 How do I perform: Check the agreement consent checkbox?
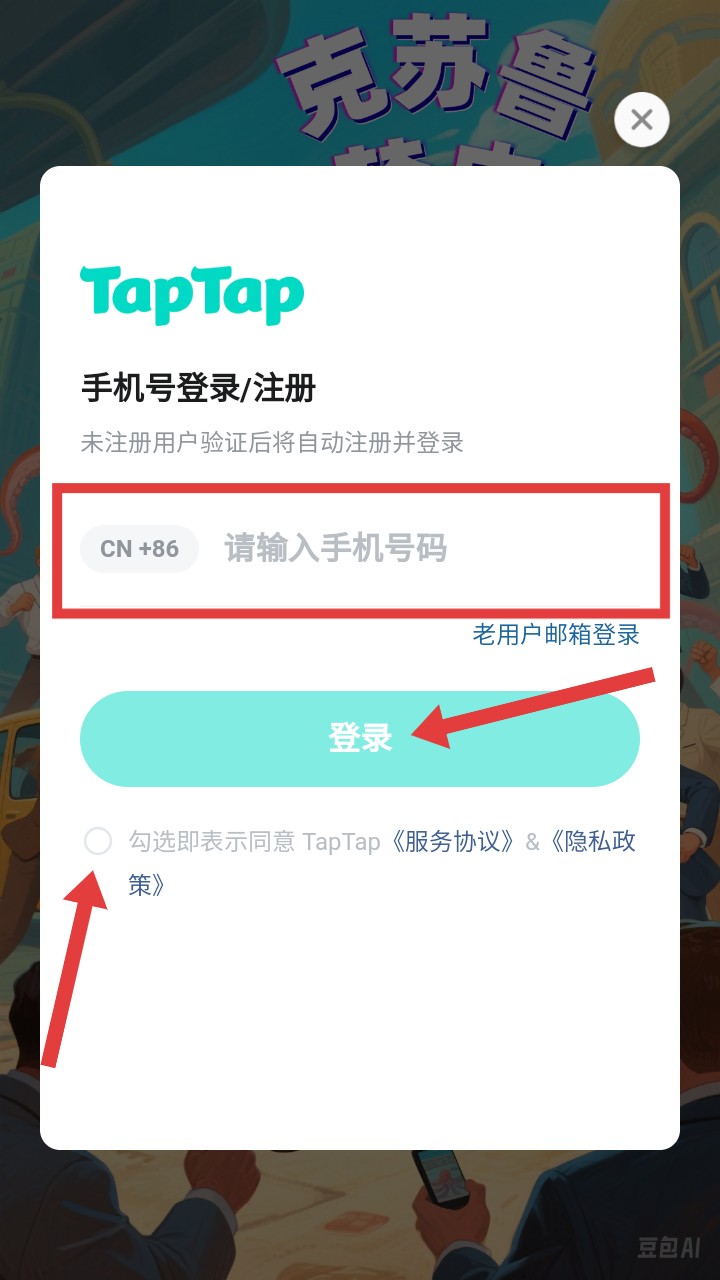[x=98, y=841]
